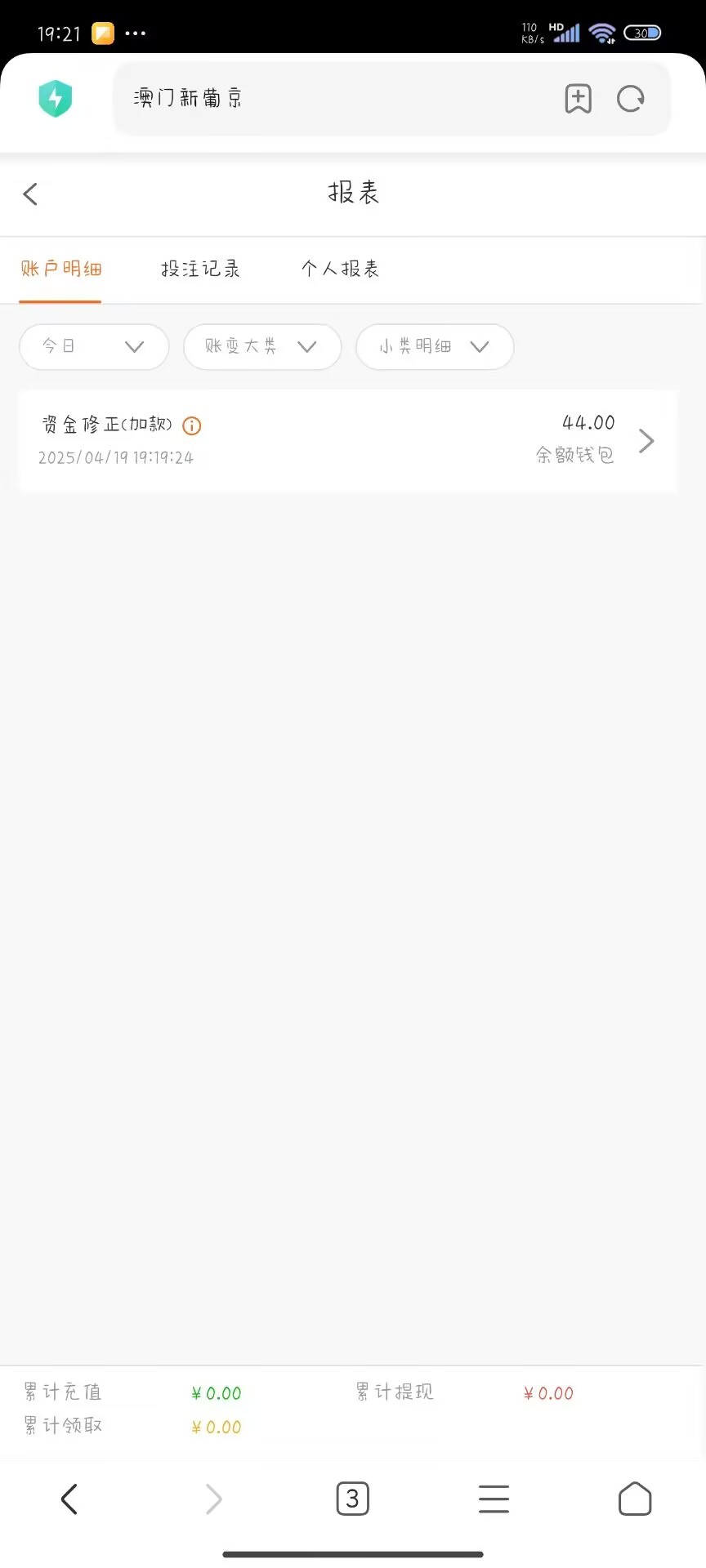Go to the browser home page
Image resolution: width=706 pixels, height=1568 pixels.
click(635, 1499)
